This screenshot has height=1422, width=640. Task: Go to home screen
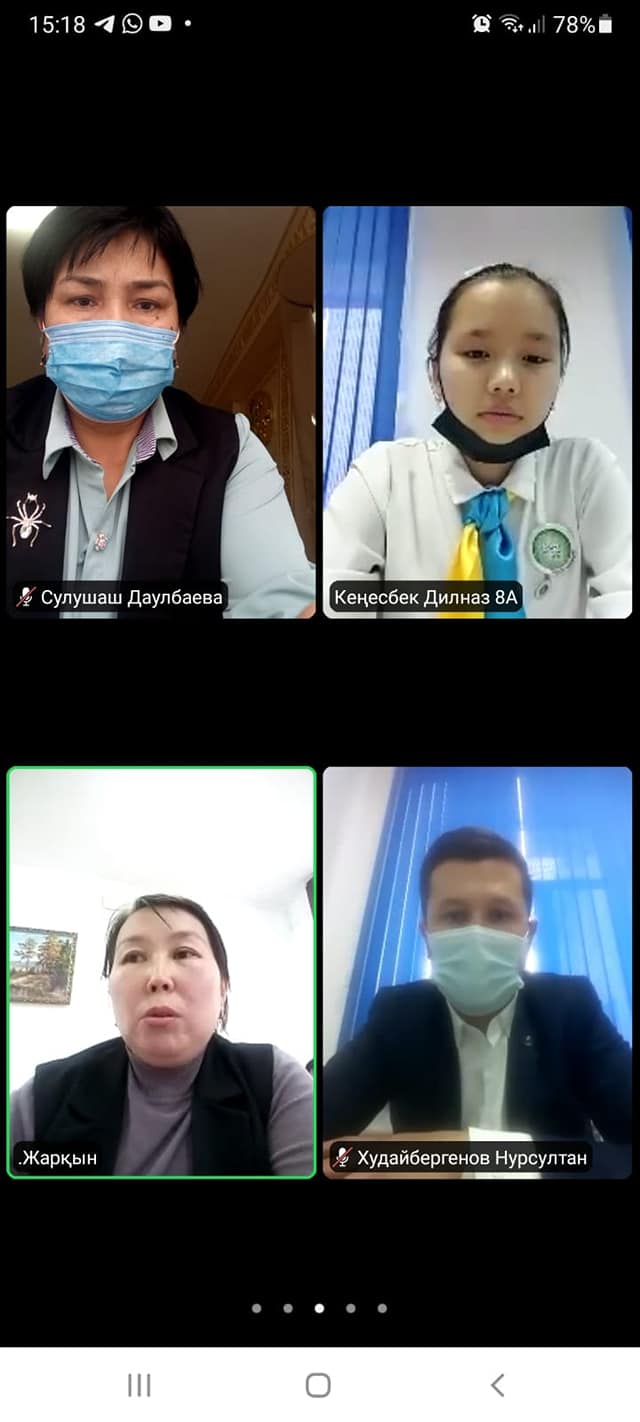pyautogui.click(x=318, y=1385)
